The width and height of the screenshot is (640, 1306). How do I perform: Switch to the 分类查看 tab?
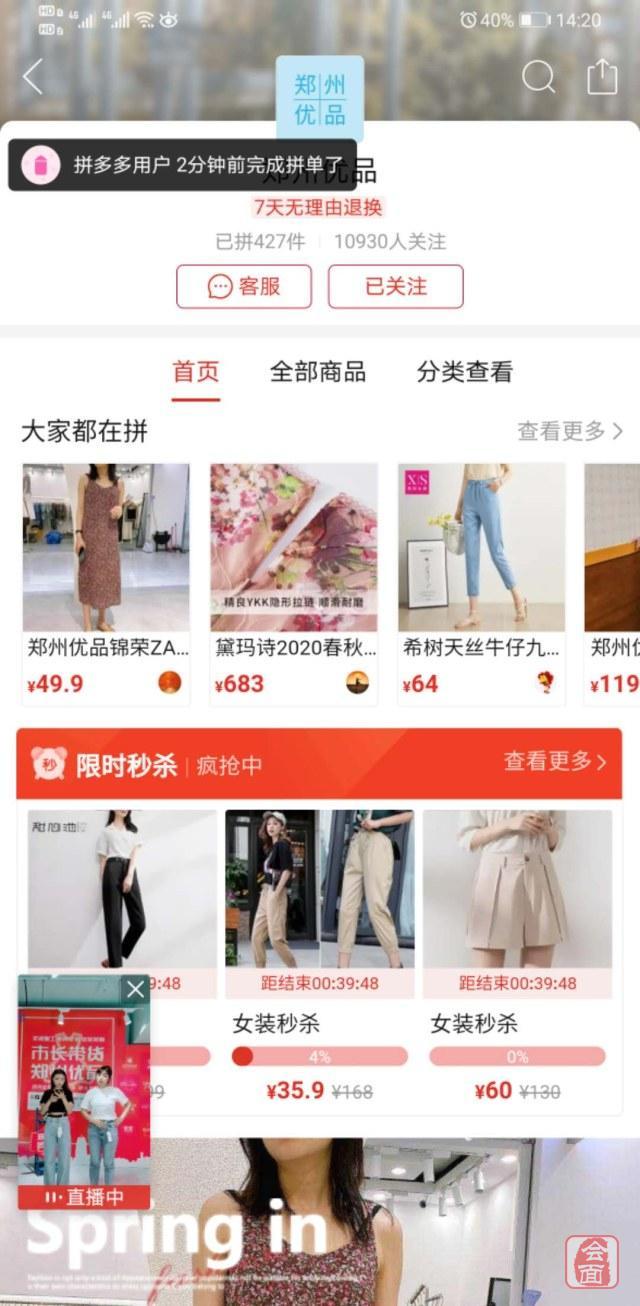click(x=464, y=372)
